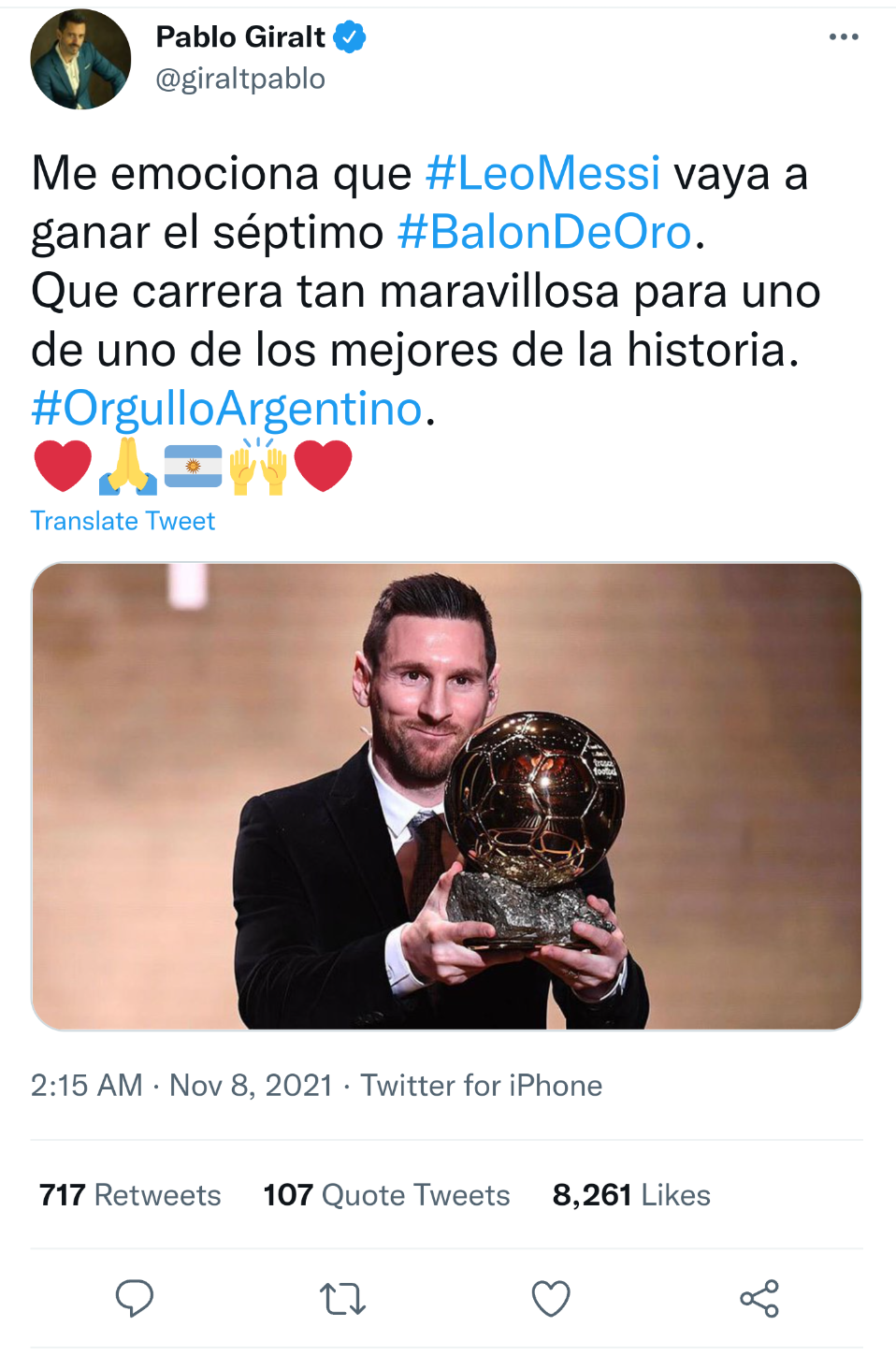
Task: Like this tweet with the heart
Action: [551, 1298]
